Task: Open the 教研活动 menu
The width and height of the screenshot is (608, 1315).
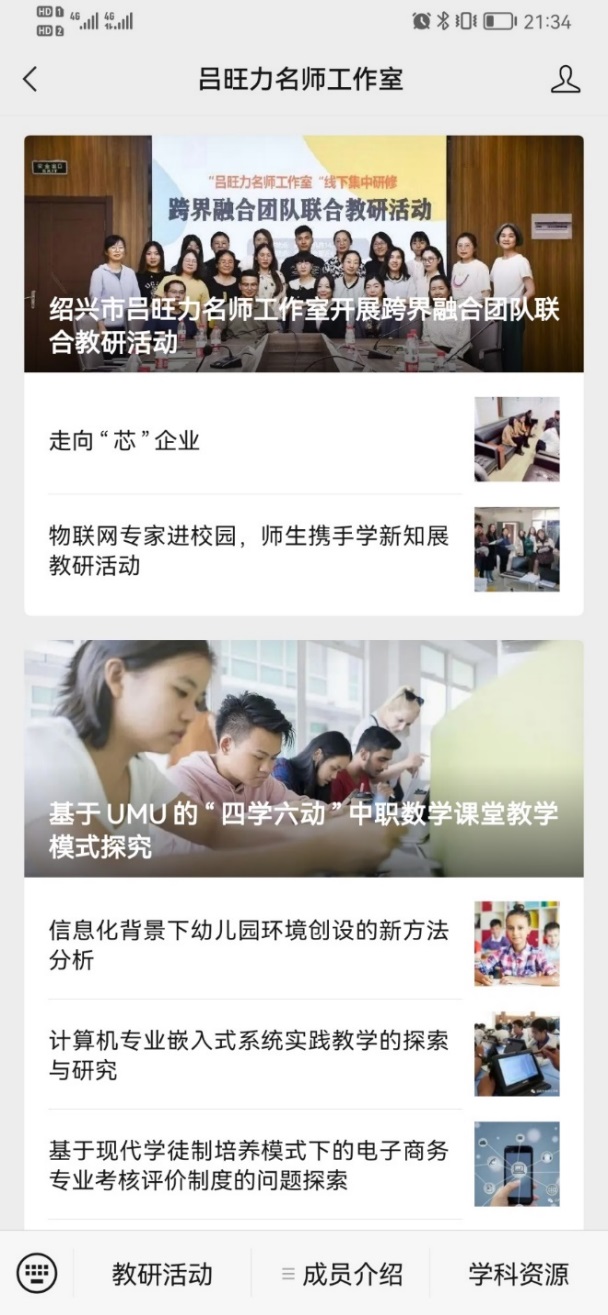Action: (x=162, y=1274)
